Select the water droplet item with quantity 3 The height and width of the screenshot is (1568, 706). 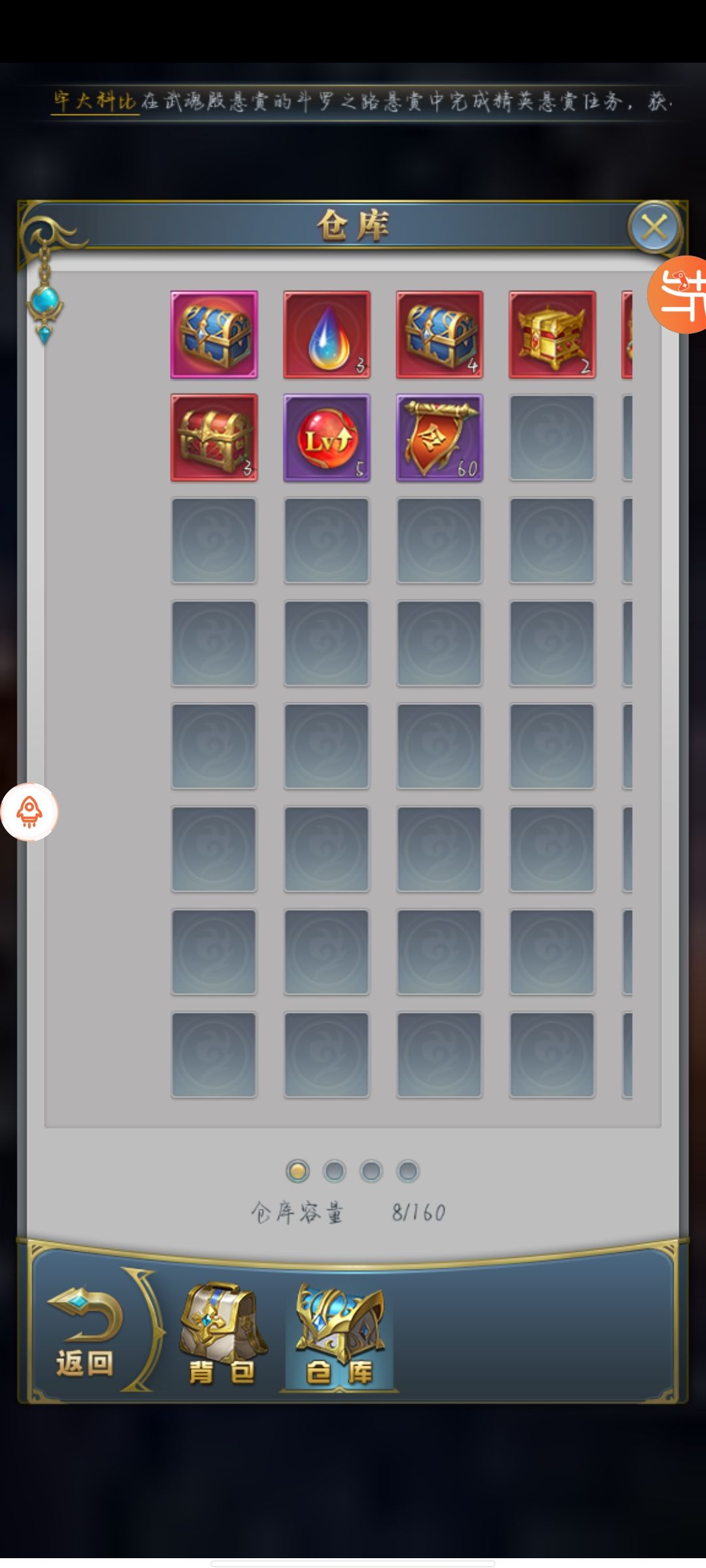click(x=327, y=335)
